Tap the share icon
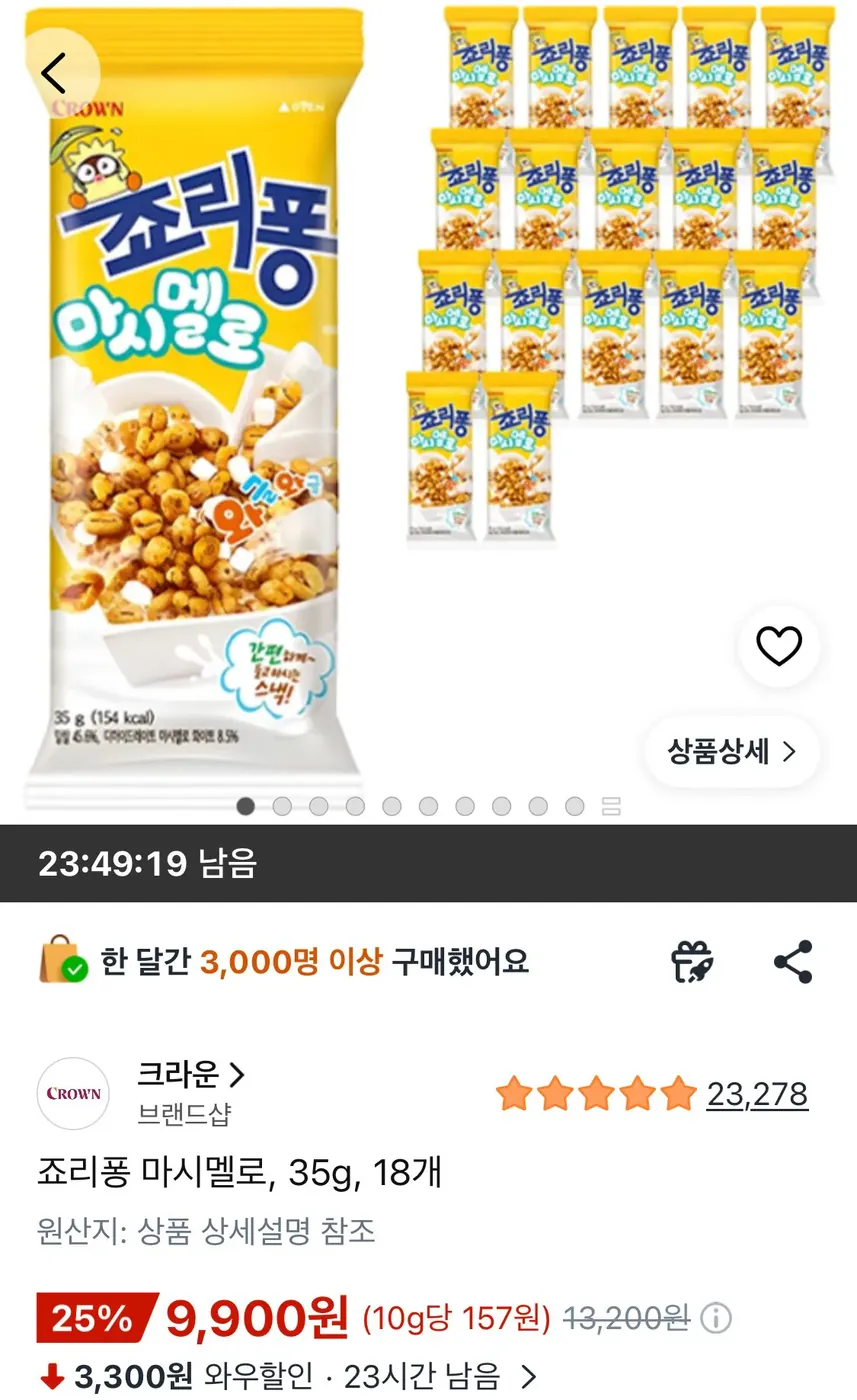857x1400 pixels. click(791, 961)
